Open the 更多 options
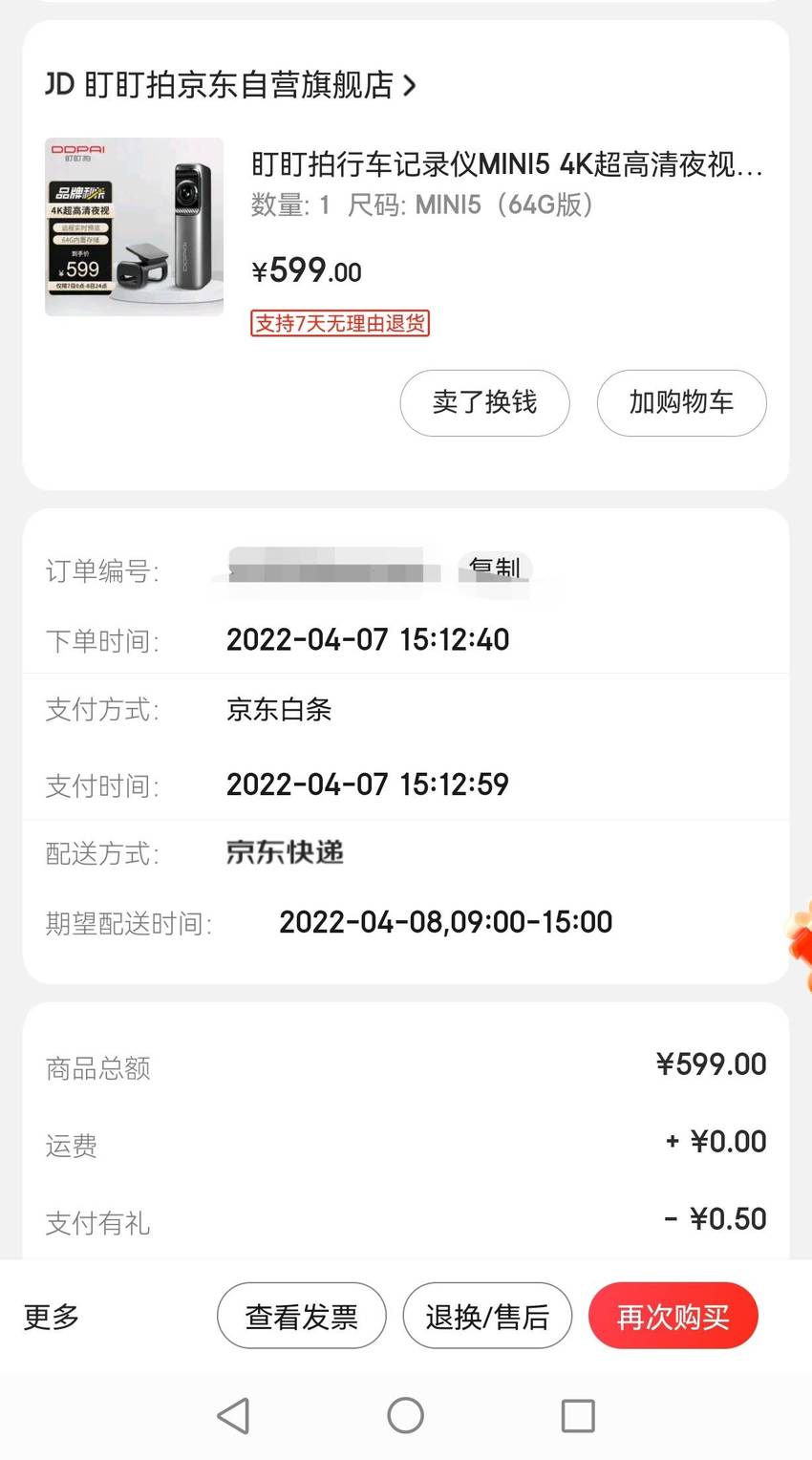The image size is (812, 1460). [x=52, y=1317]
